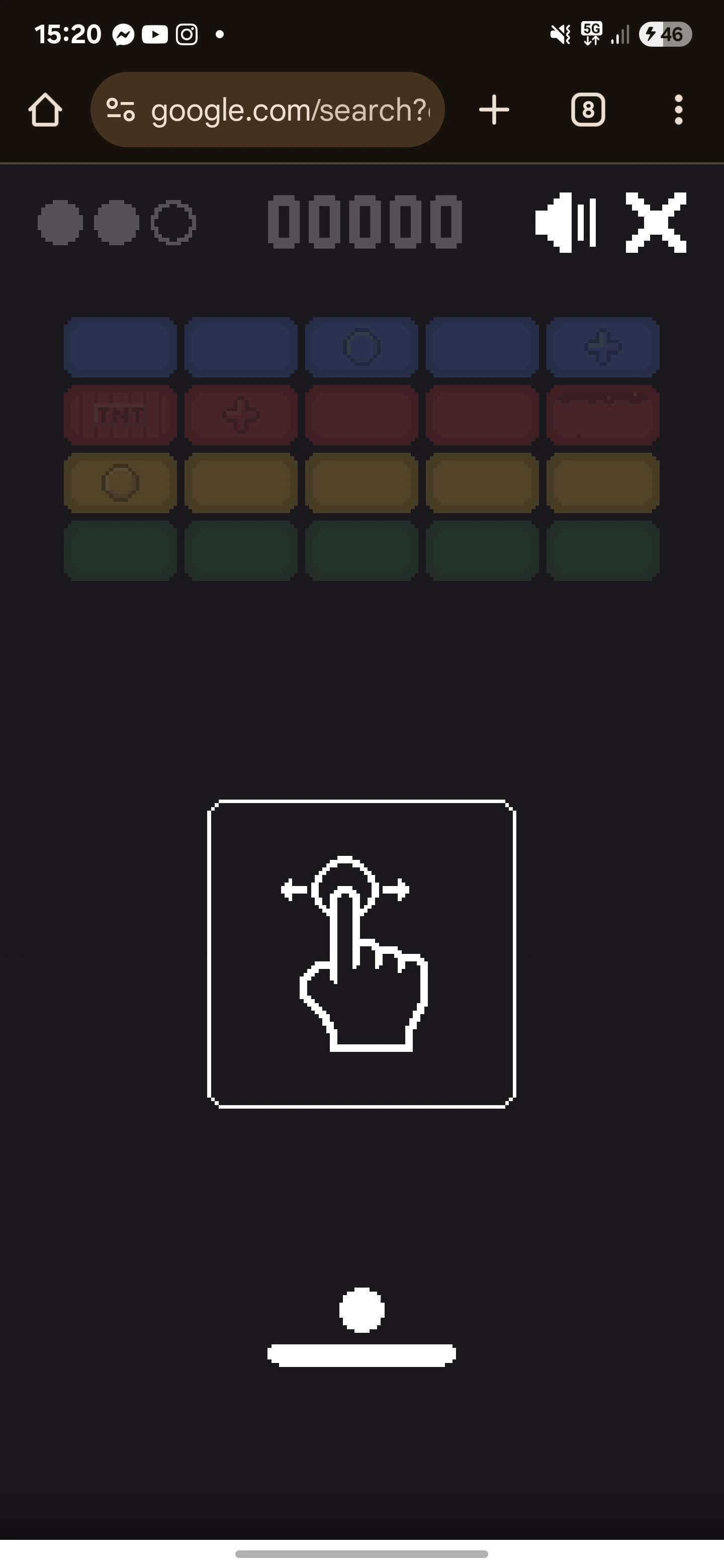
Task: Open a new browser tab
Action: [x=494, y=110]
